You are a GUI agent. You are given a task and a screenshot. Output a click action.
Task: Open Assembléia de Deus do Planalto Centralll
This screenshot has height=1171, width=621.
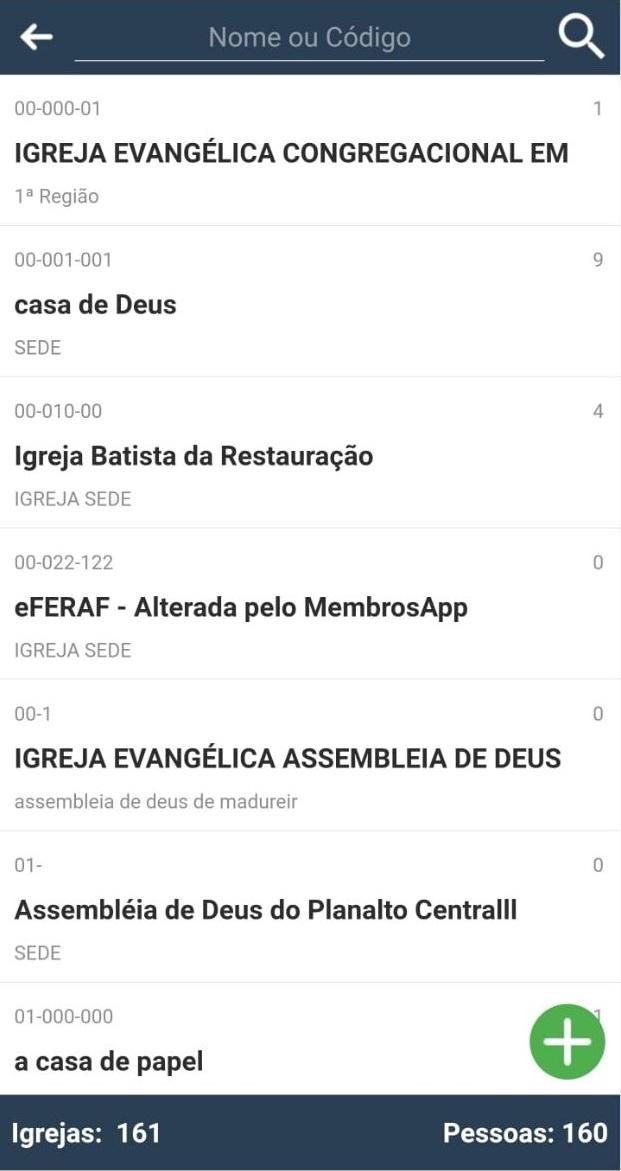(310, 907)
